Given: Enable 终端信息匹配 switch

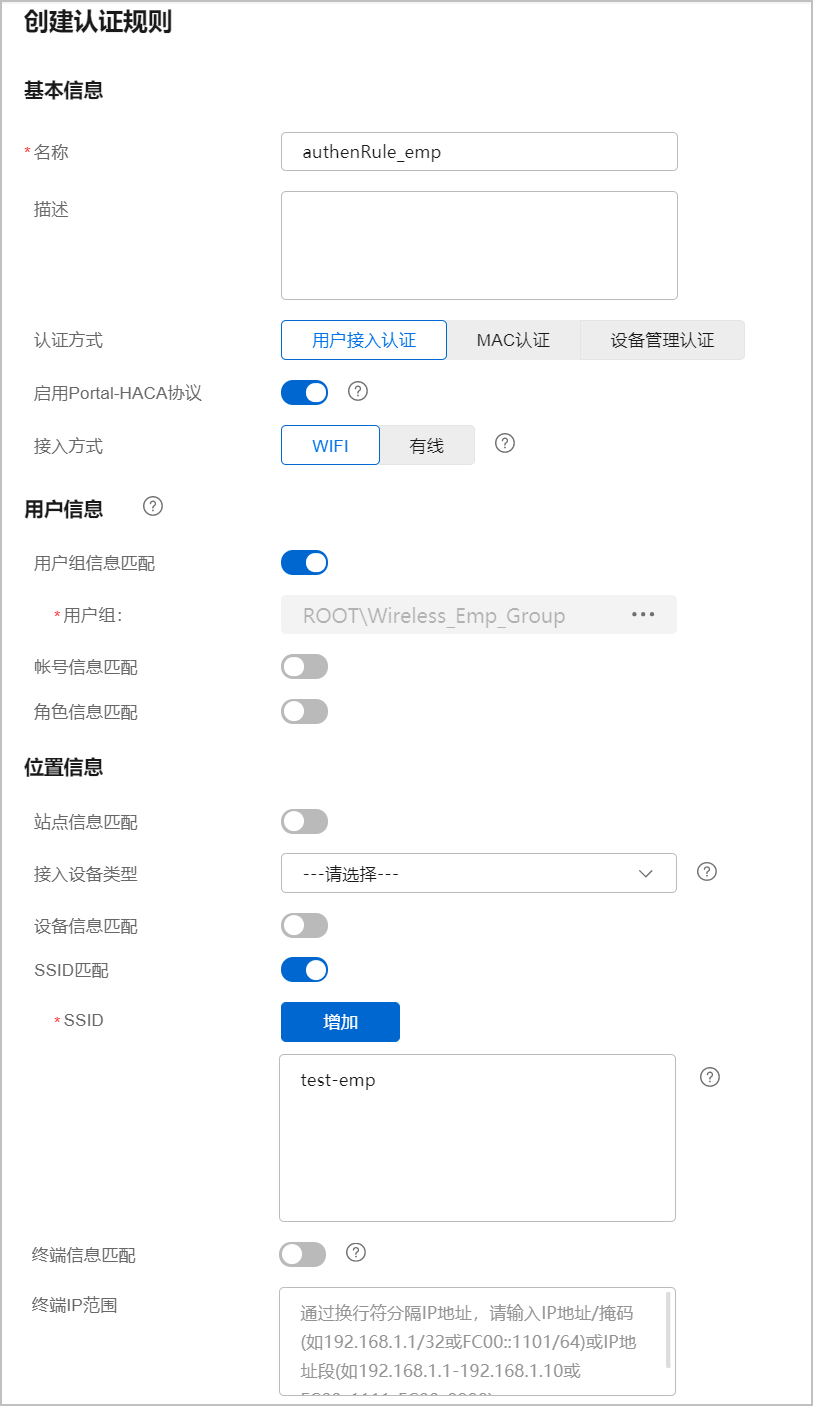Looking at the screenshot, I should coord(303,1254).
